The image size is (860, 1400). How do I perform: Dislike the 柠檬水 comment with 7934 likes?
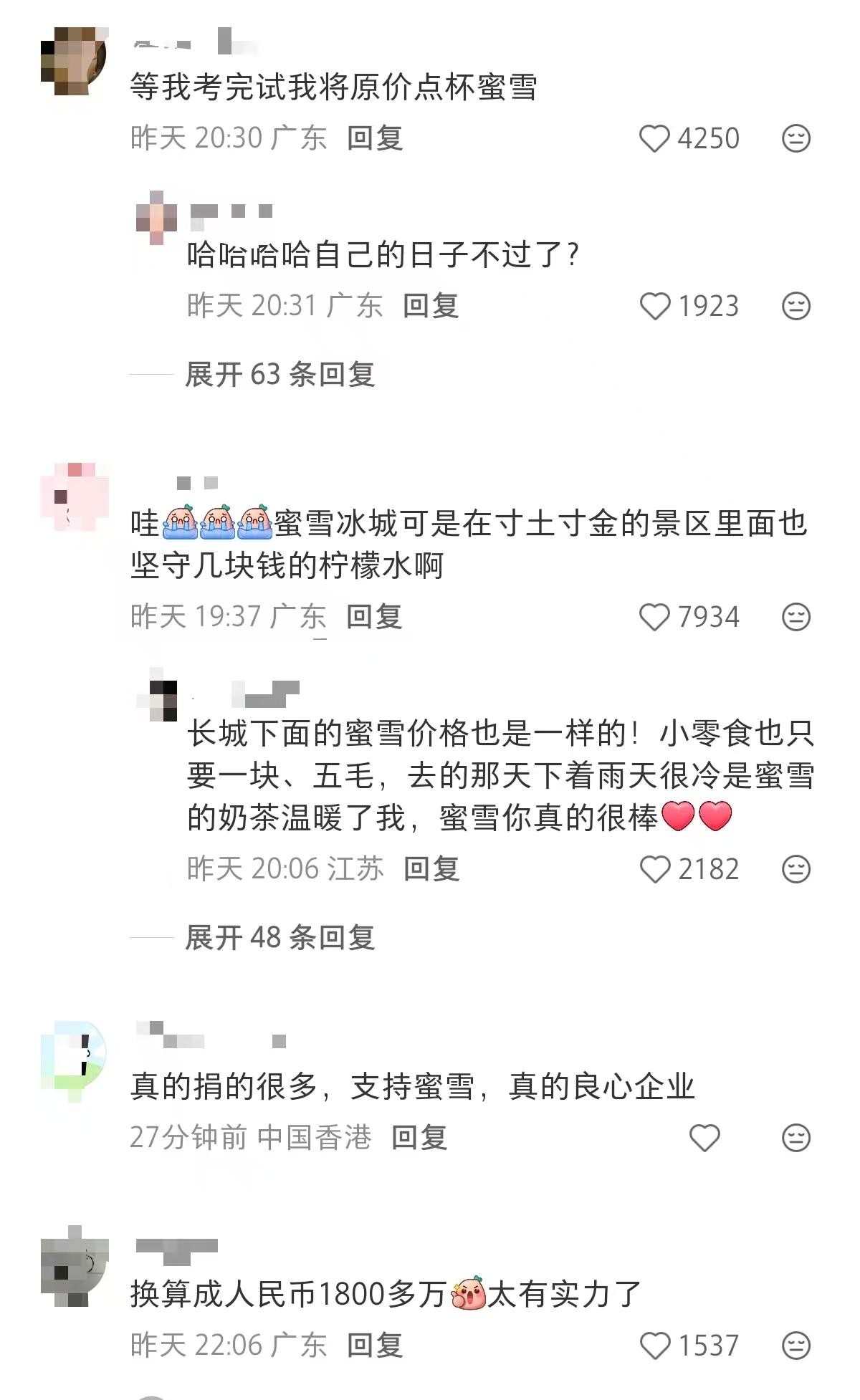795,617
